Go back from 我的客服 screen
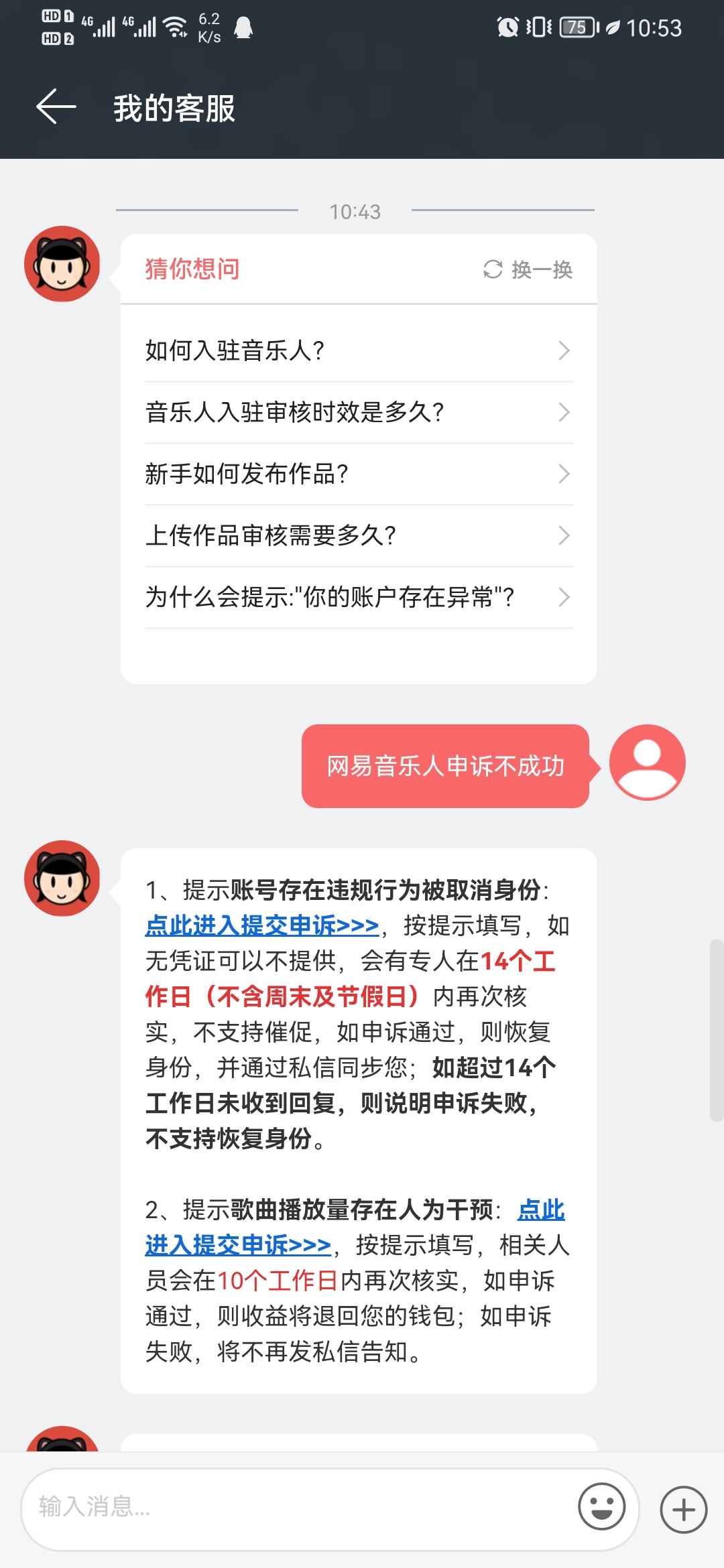The image size is (724, 1568). tap(56, 107)
